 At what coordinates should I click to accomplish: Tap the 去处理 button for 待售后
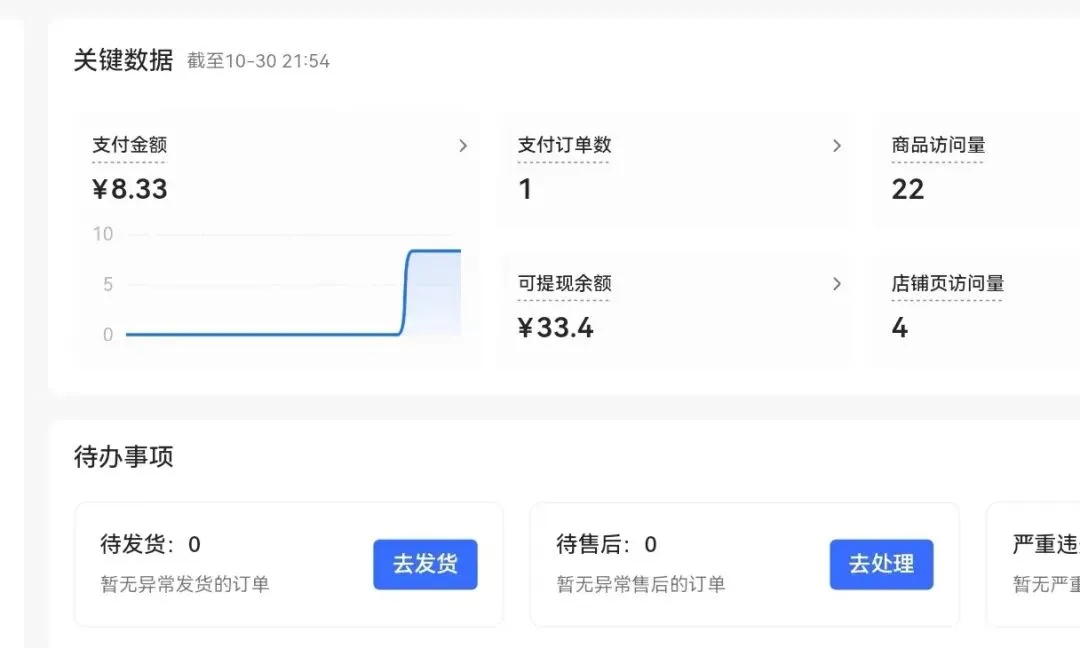tap(881, 564)
